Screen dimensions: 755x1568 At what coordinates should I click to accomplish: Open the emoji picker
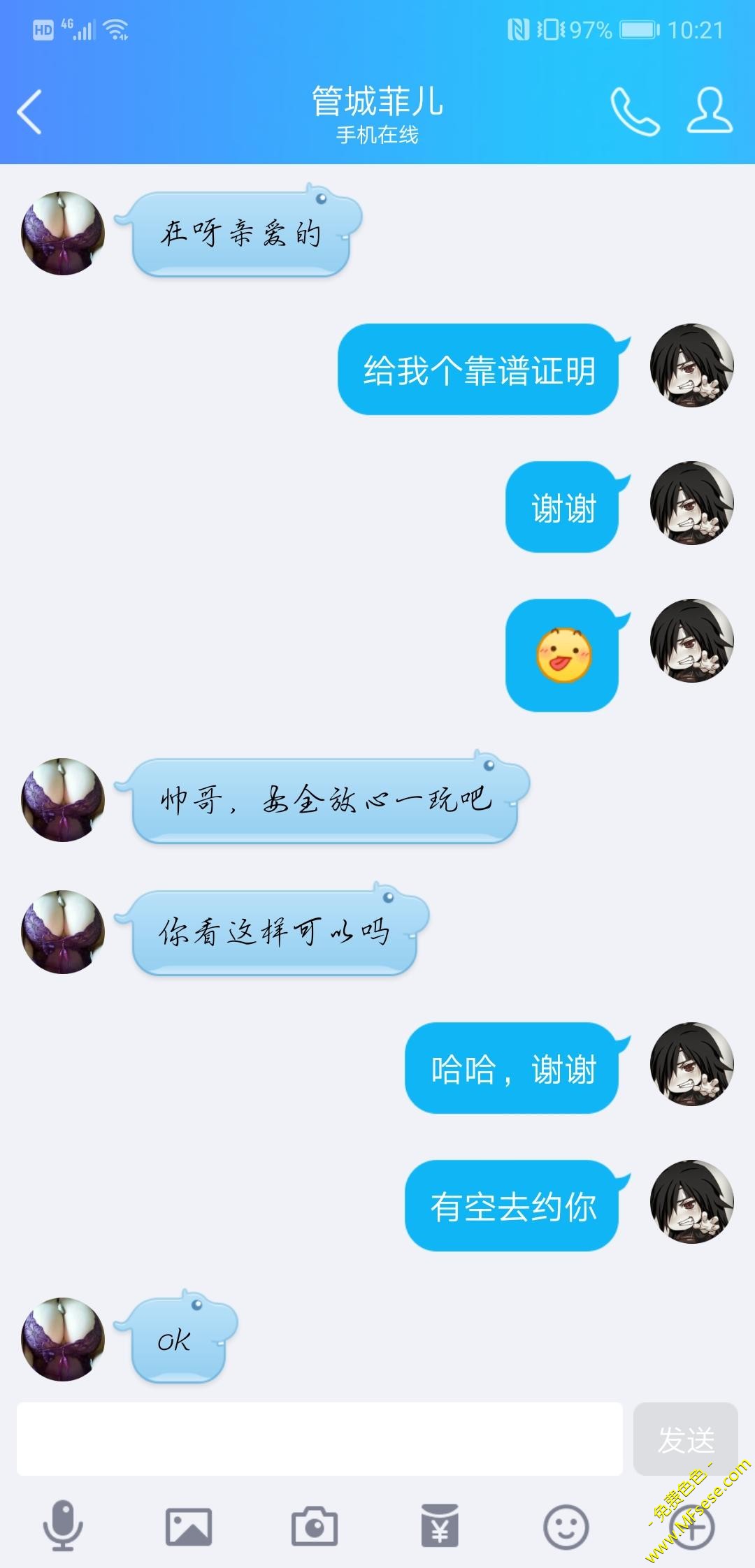pos(566,1526)
